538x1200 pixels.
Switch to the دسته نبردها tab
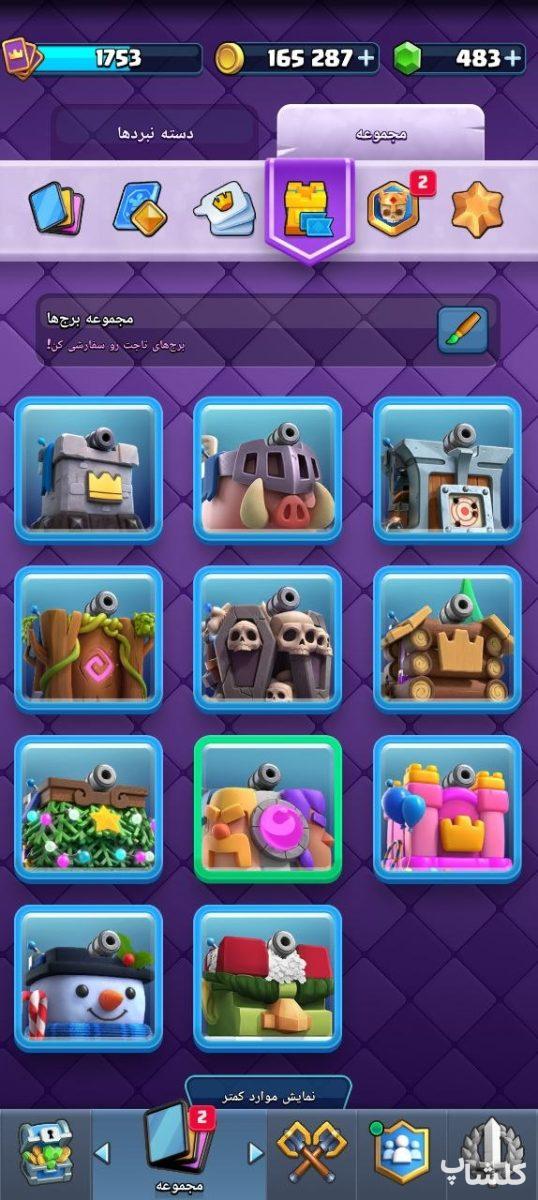155,133
